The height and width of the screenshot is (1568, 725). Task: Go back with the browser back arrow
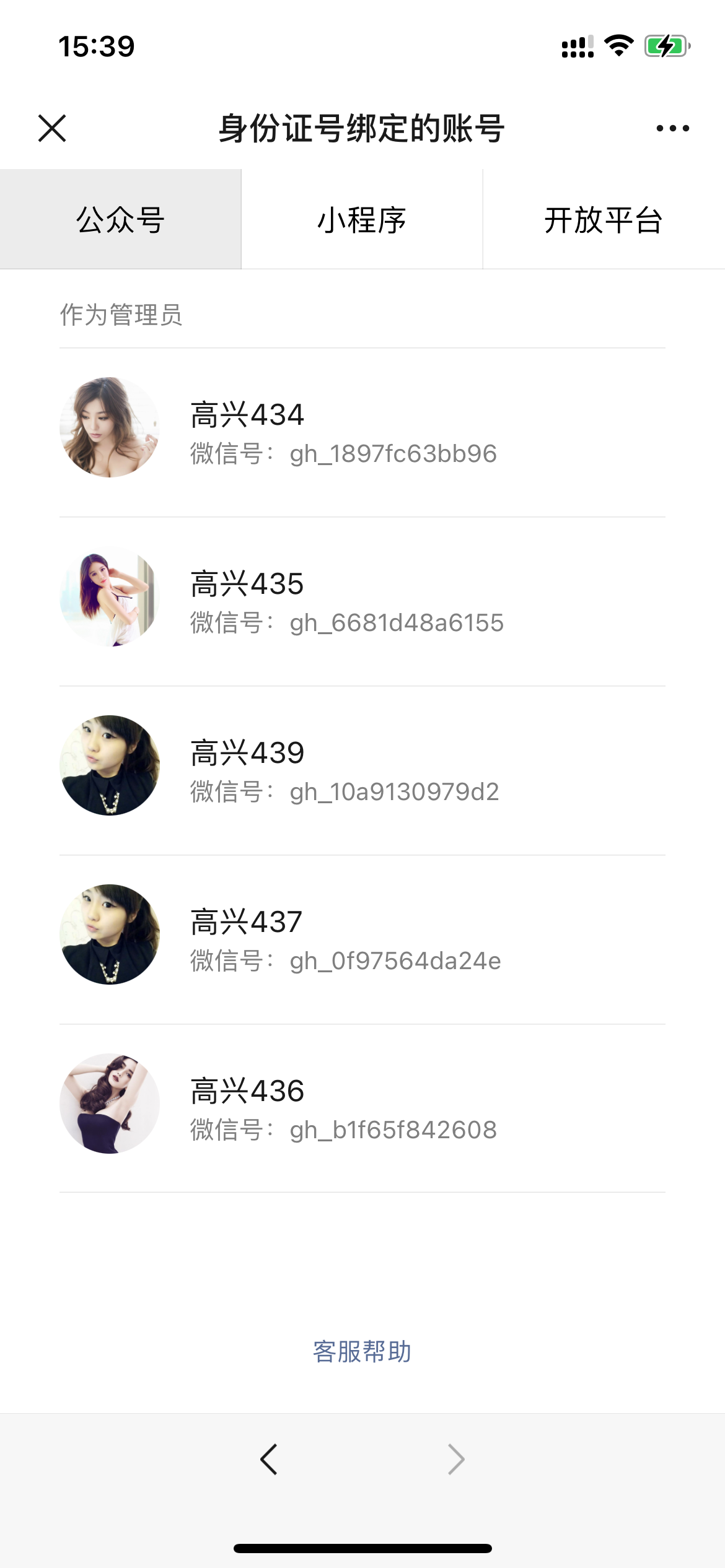(269, 1459)
